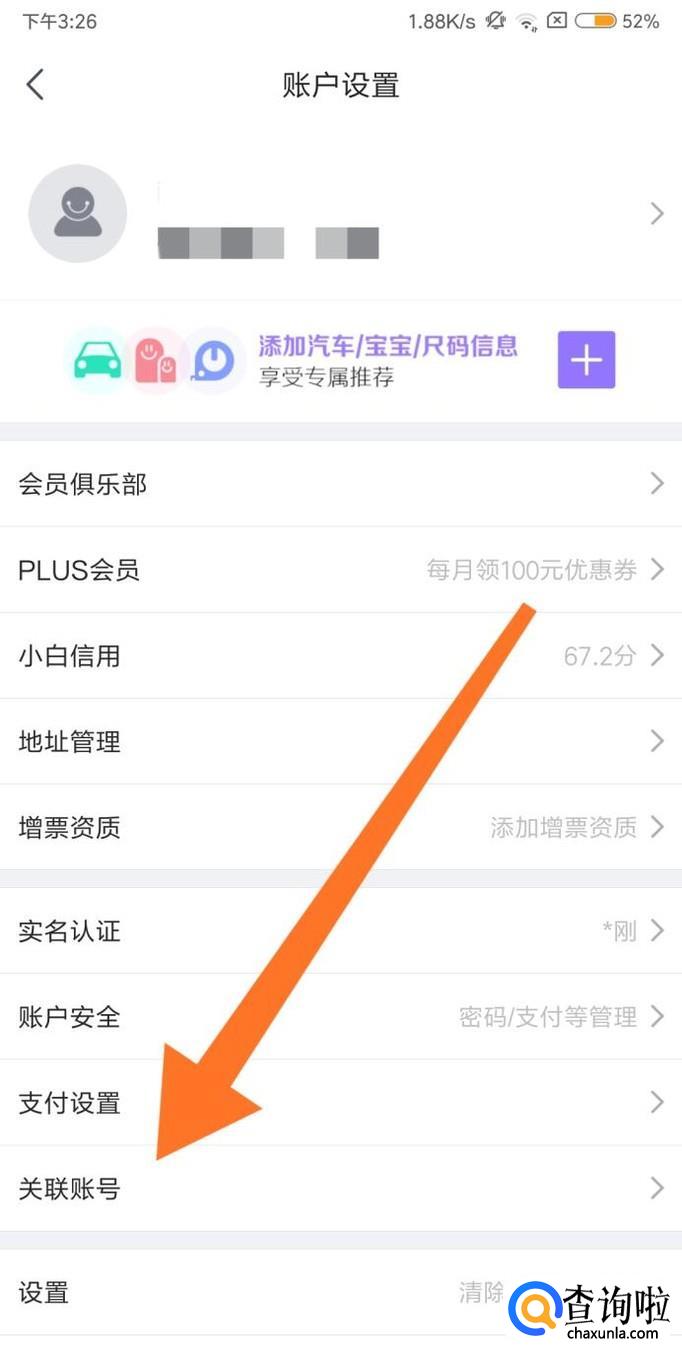Viewport: 682px width, 1364px height.
Task: Go back from 账户设置
Action: 35,85
